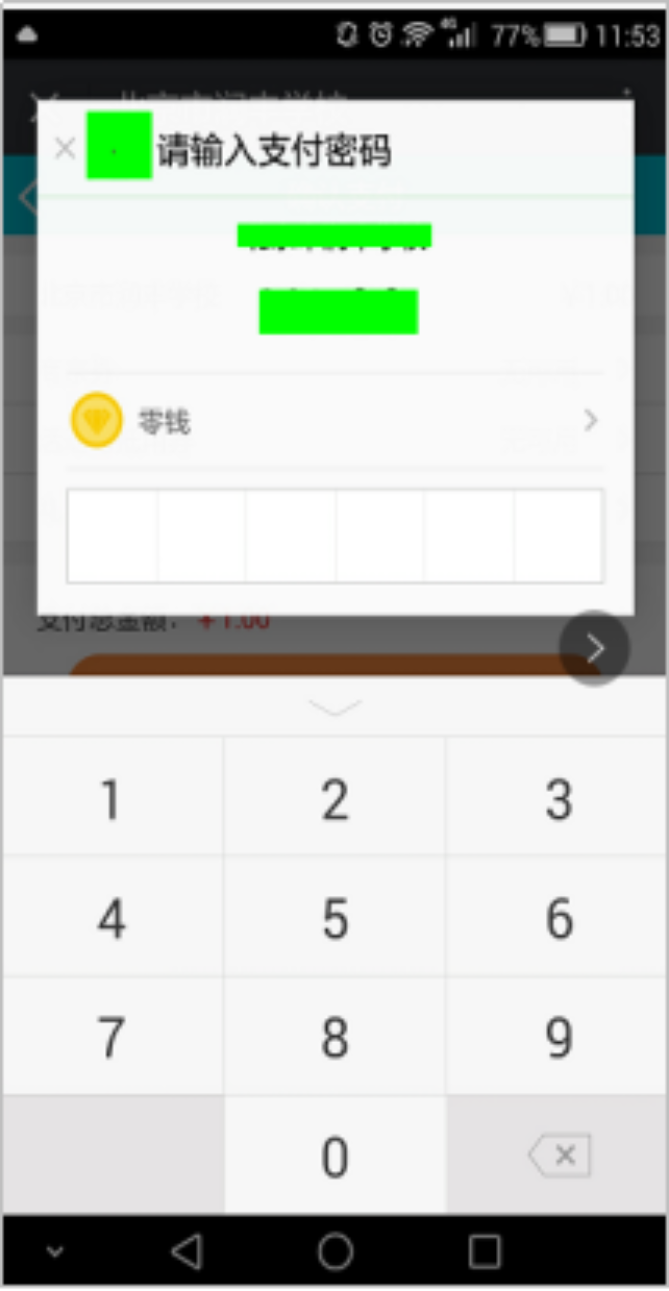Enter digit 5 on the keypad

(335, 918)
